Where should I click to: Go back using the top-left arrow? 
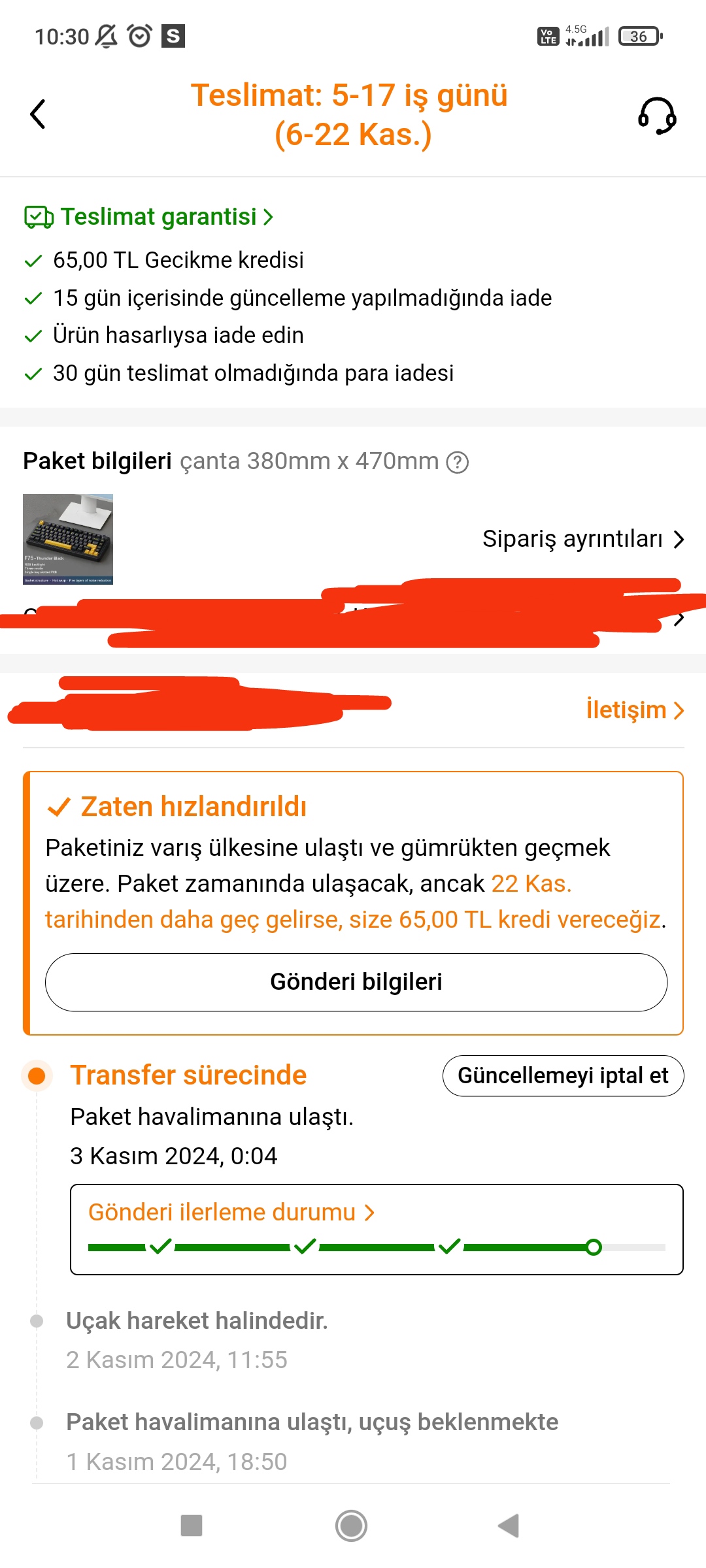coord(38,114)
